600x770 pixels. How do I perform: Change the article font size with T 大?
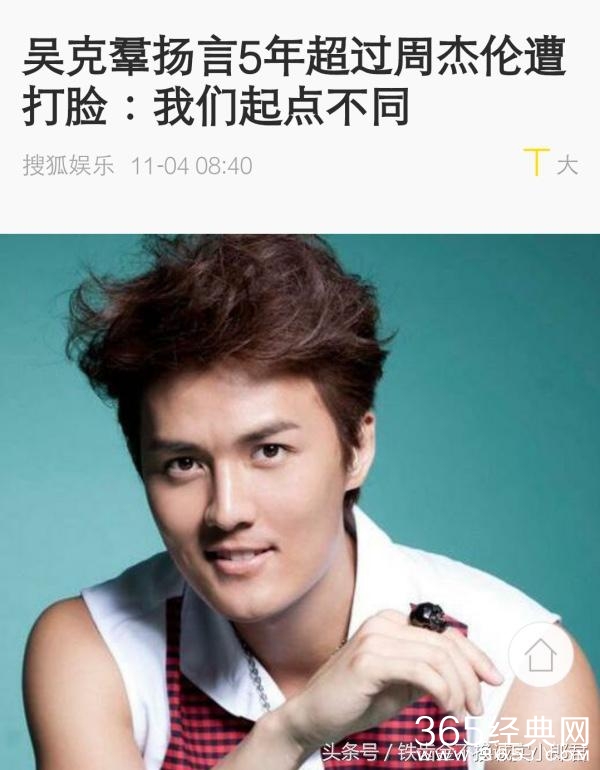550,163
